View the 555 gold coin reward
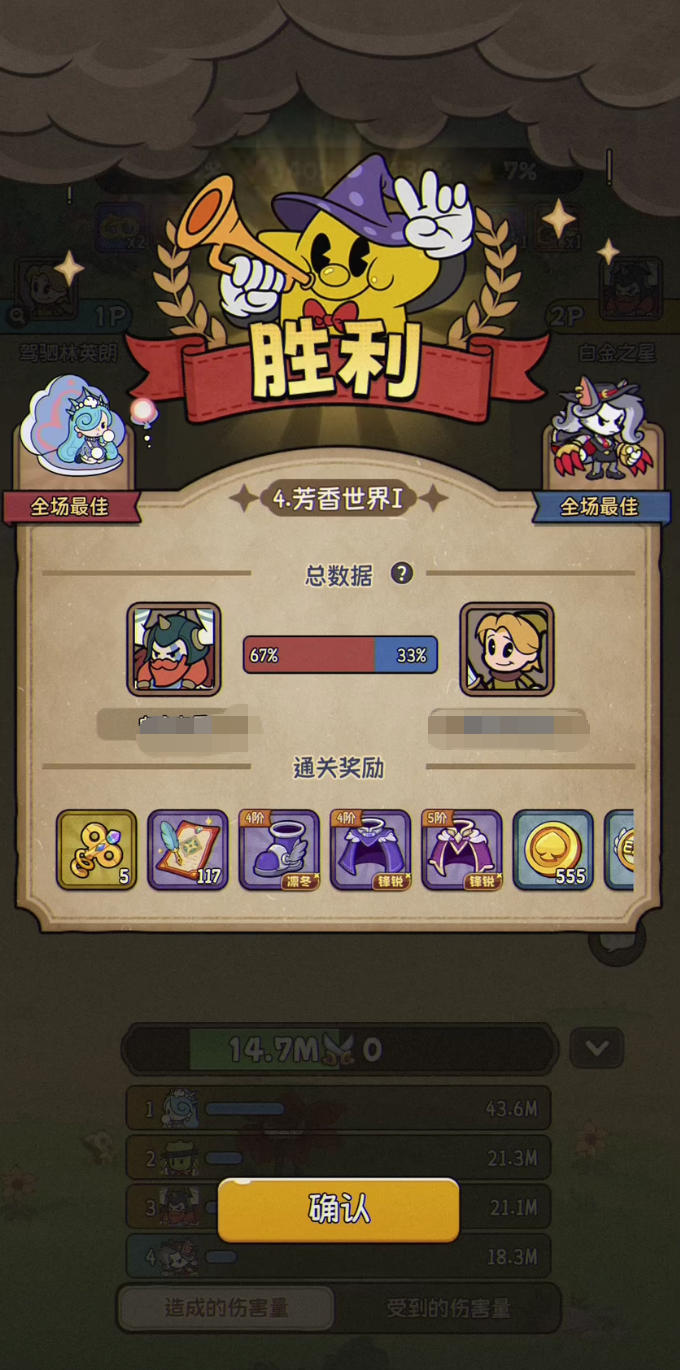Image resolution: width=680 pixels, height=1370 pixels. (553, 850)
